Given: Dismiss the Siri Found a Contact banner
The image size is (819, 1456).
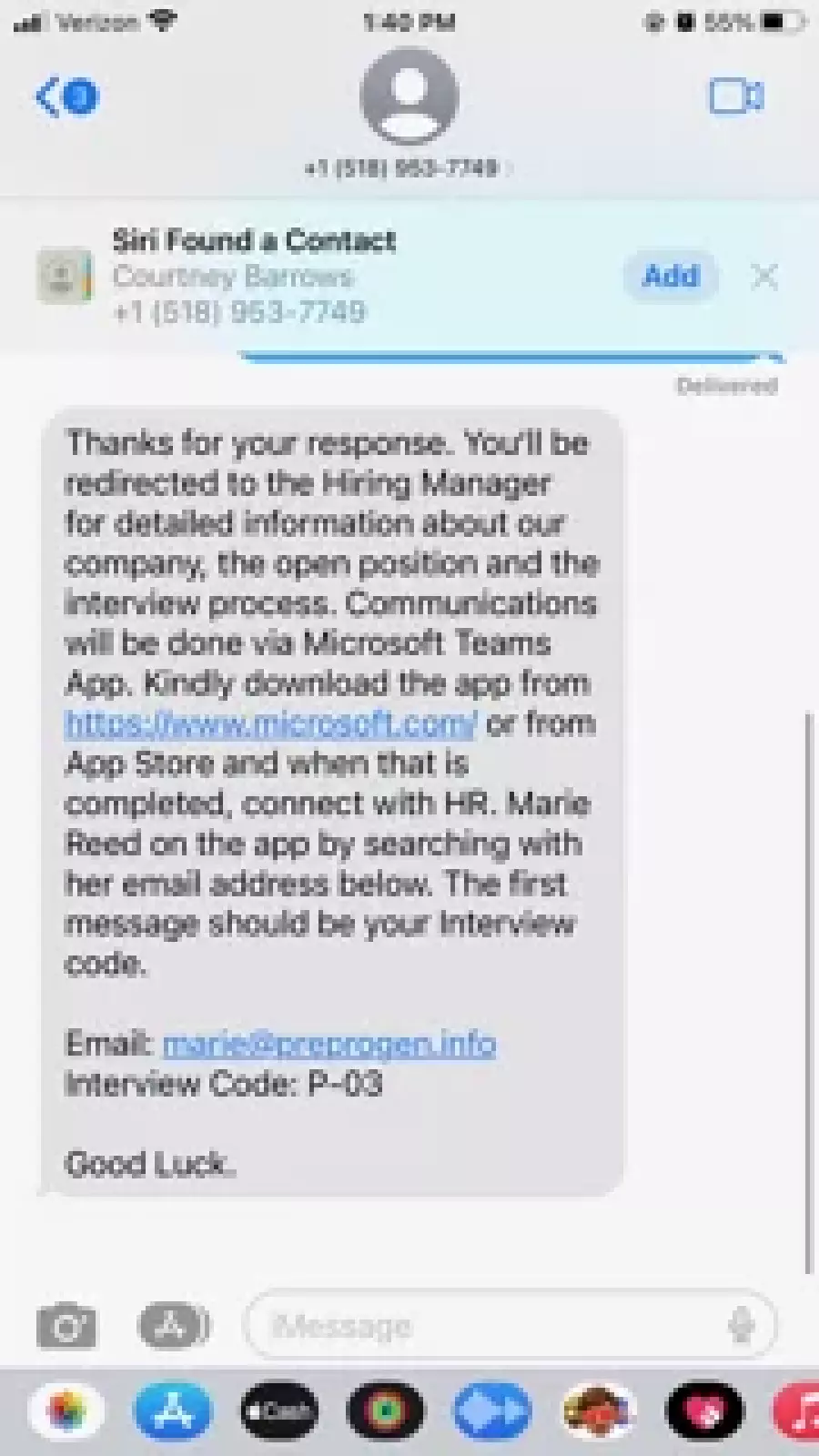Looking at the screenshot, I should [x=764, y=276].
